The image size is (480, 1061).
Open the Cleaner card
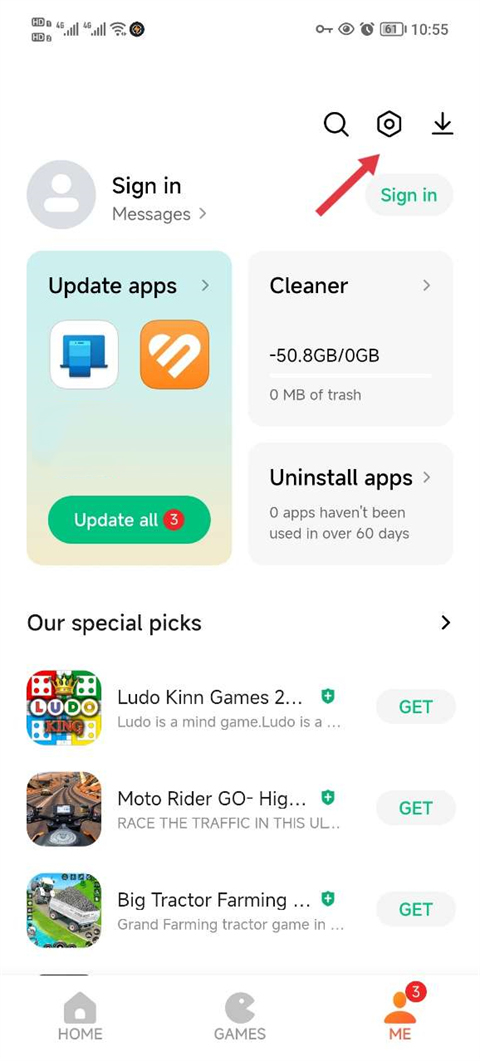pyautogui.click(x=351, y=340)
